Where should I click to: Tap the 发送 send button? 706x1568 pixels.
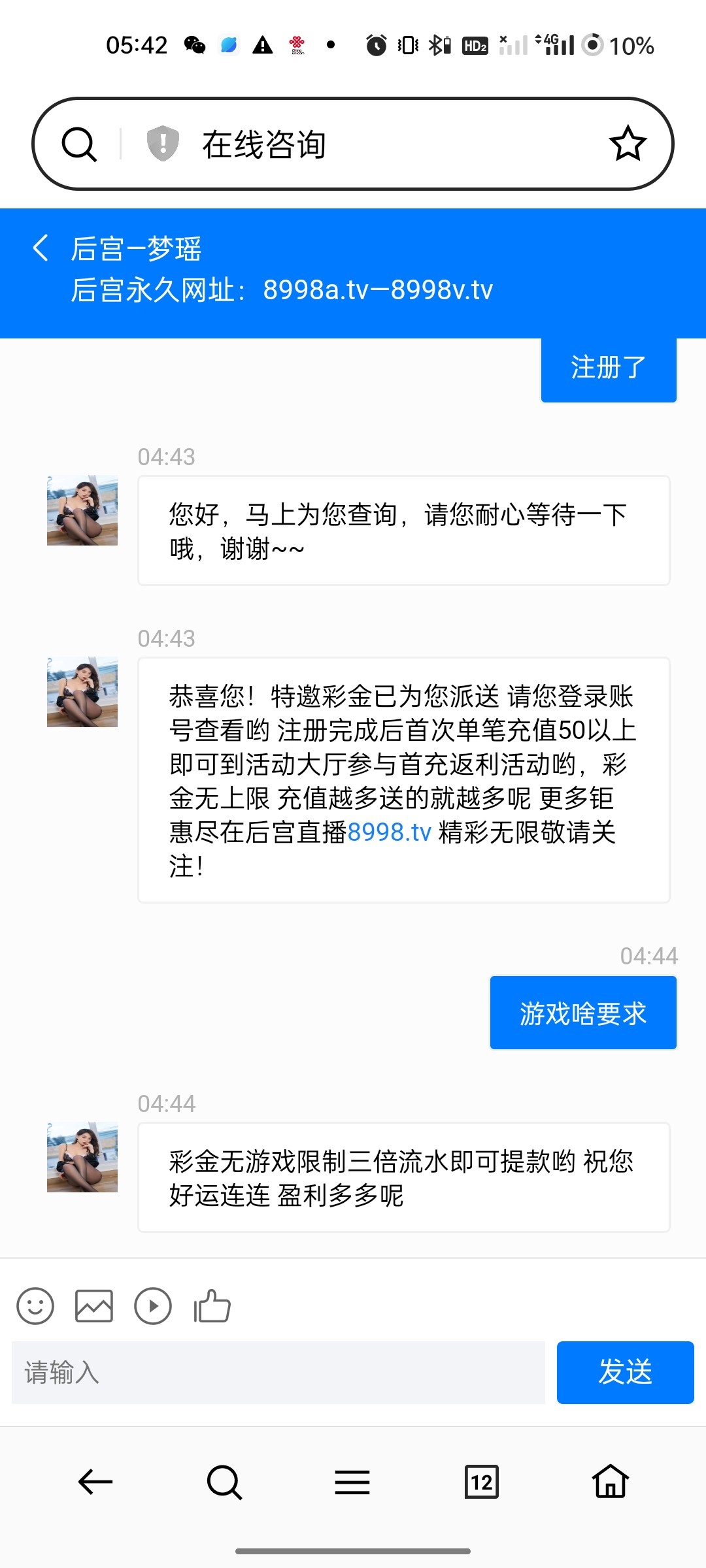(x=625, y=1372)
